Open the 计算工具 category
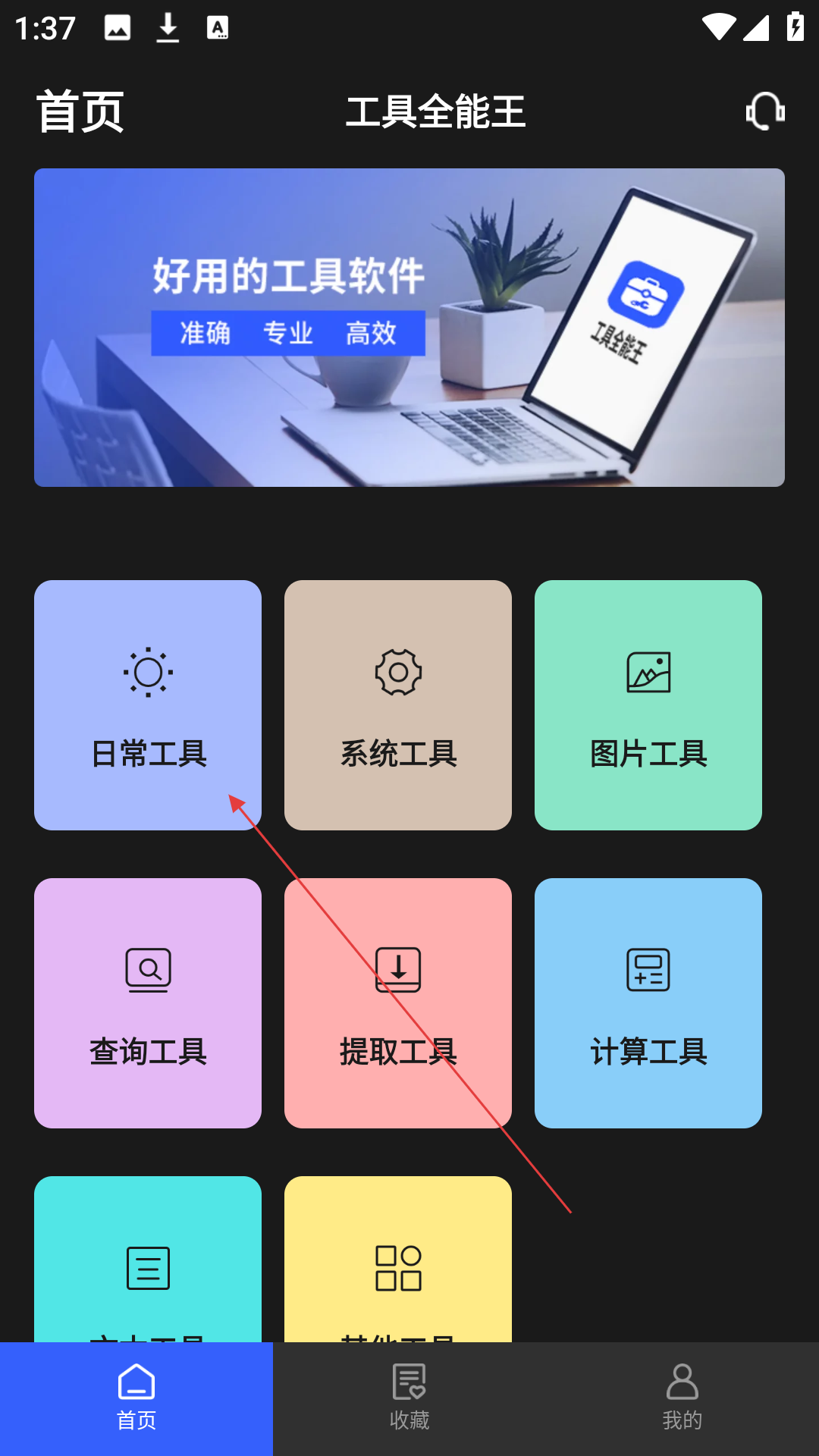Screen dimensions: 819x1456 pyautogui.click(x=648, y=1003)
